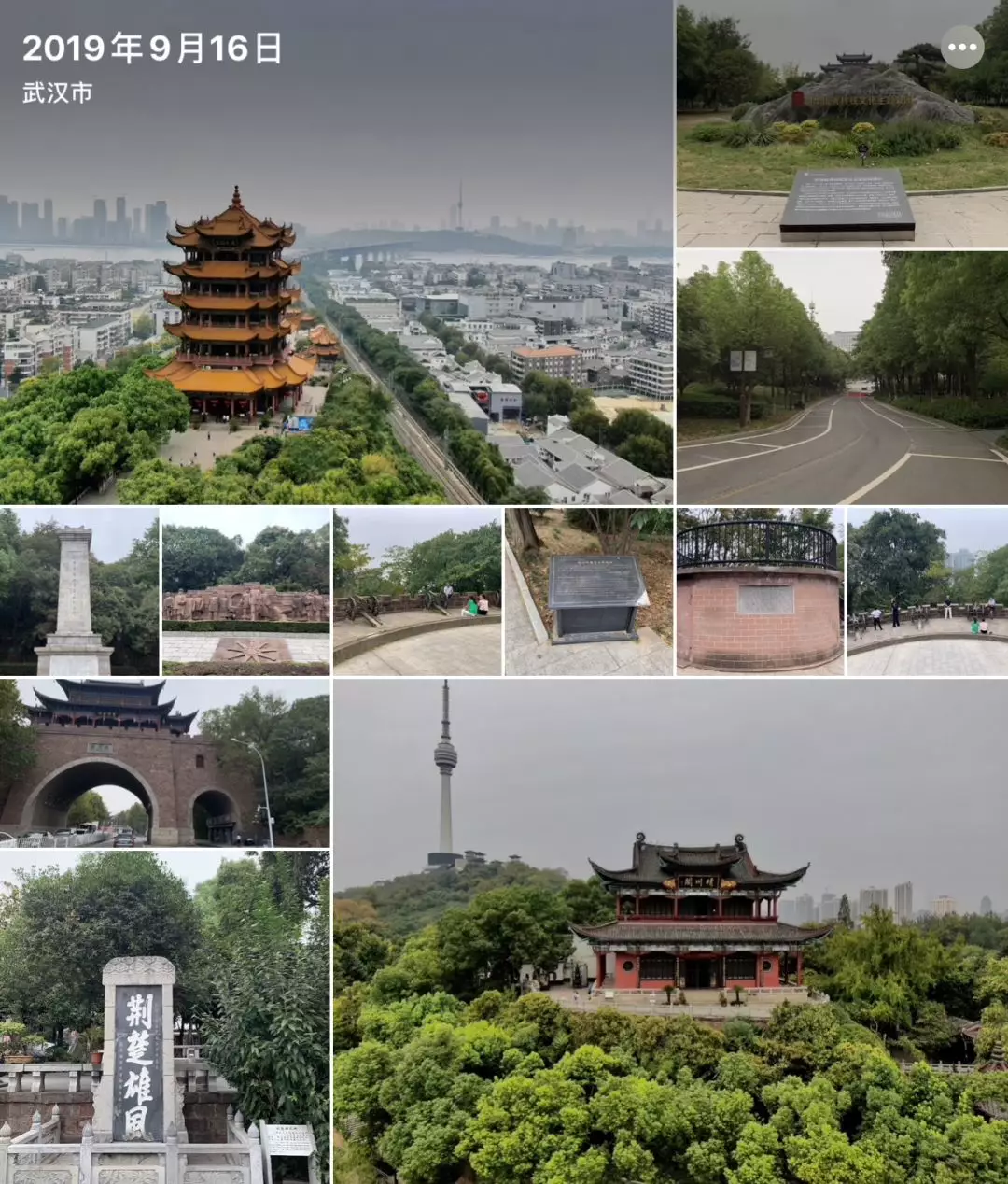Viewport: 1008px width, 1184px height.
Task: Open the round brick platform with railing photo
Action: coord(759,591)
